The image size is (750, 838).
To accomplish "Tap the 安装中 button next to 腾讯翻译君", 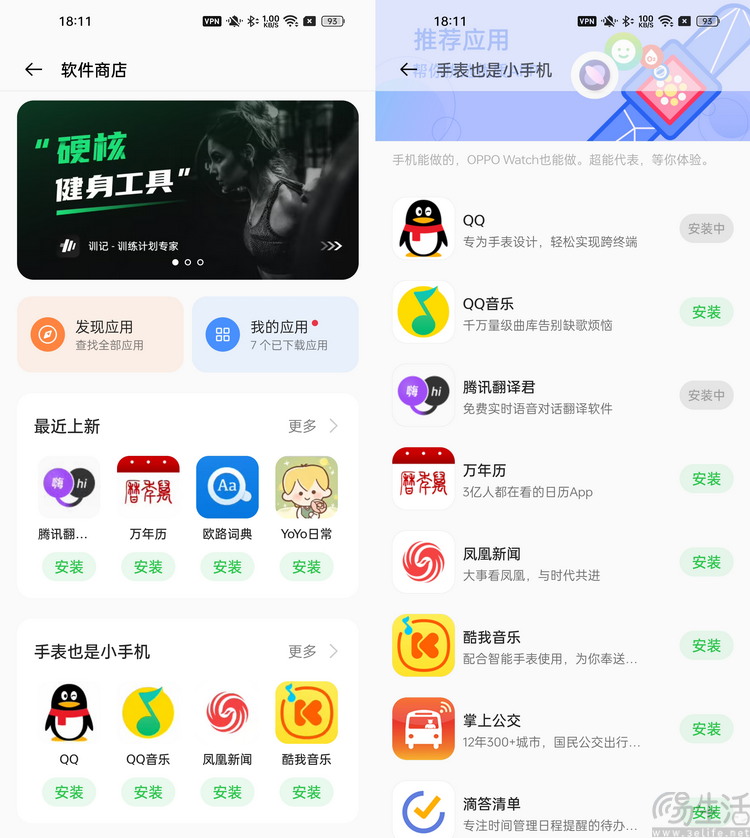I will 706,395.
